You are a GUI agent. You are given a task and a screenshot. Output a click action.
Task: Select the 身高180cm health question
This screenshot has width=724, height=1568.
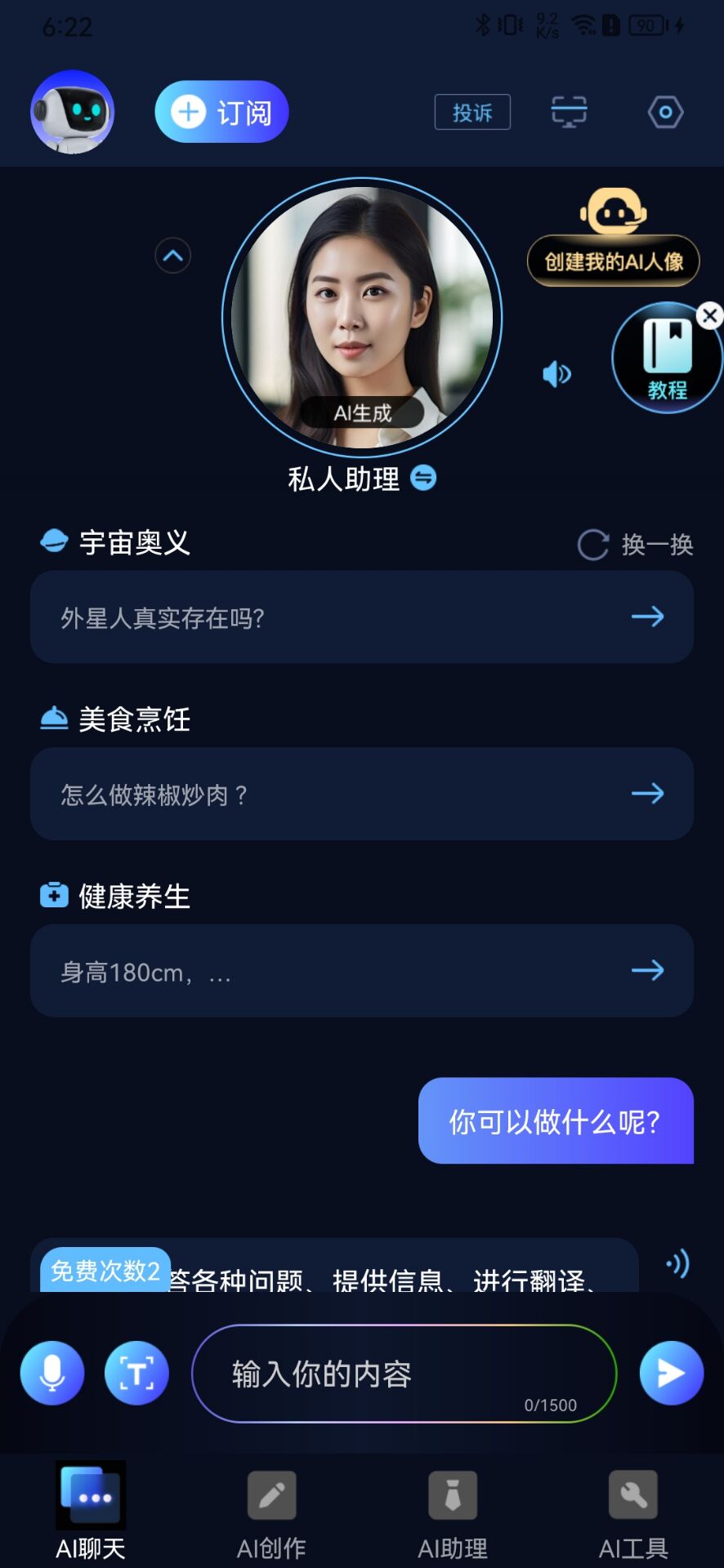pyautogui.click(x=361, y=971)
